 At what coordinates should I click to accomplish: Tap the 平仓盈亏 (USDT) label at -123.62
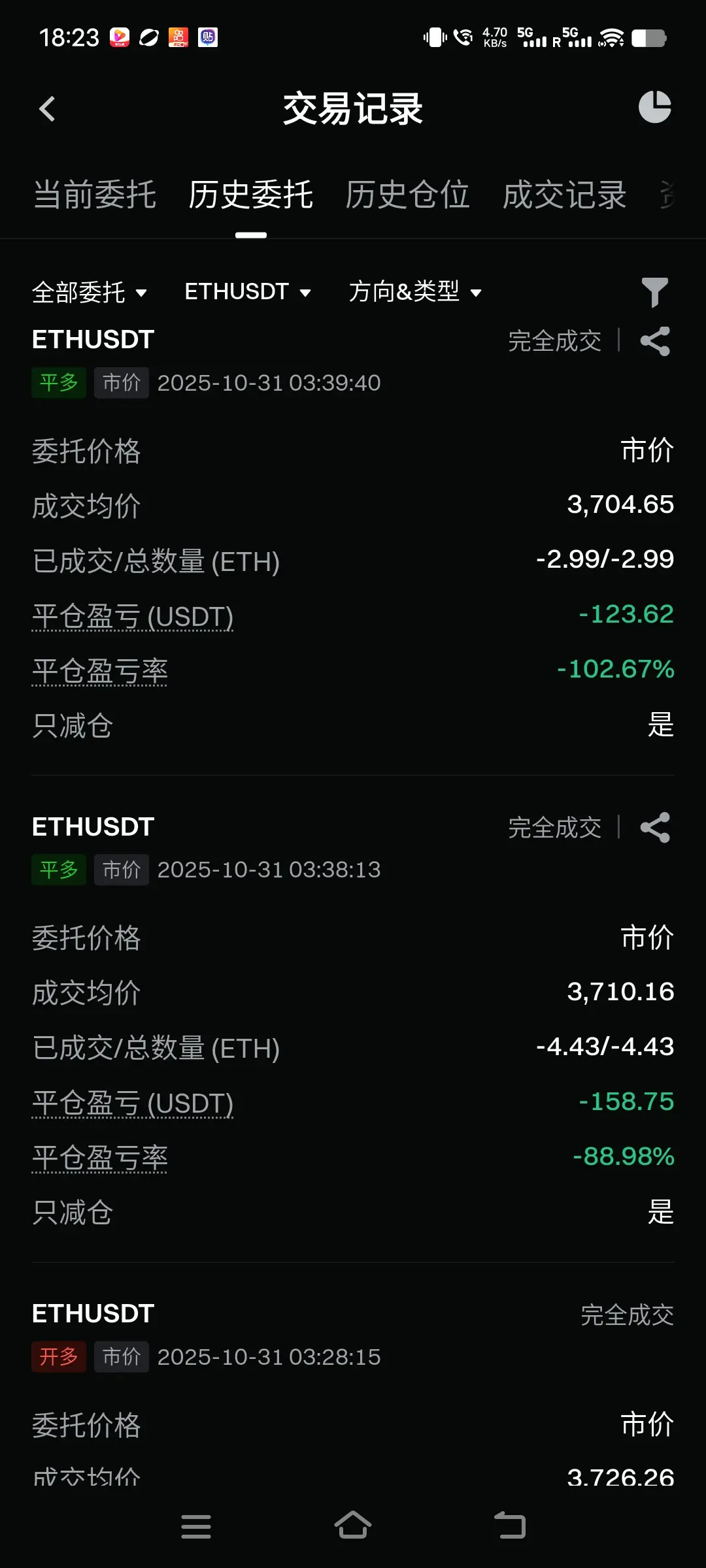click(133, 616)
